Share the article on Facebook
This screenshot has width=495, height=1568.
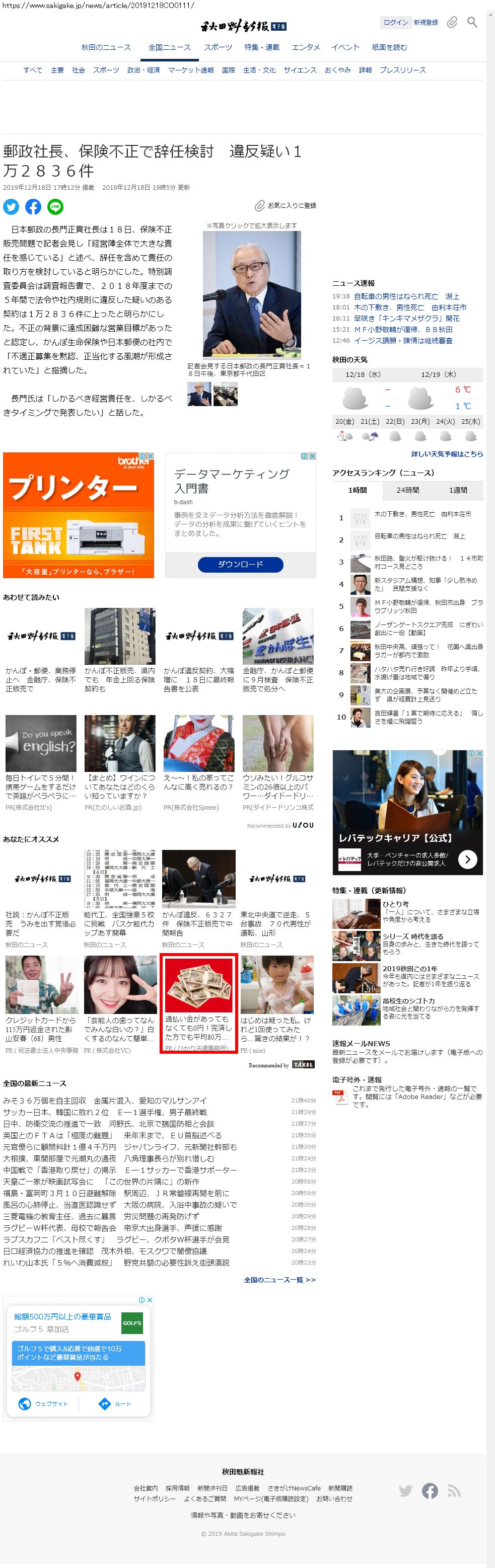click(x=33, y=206)
